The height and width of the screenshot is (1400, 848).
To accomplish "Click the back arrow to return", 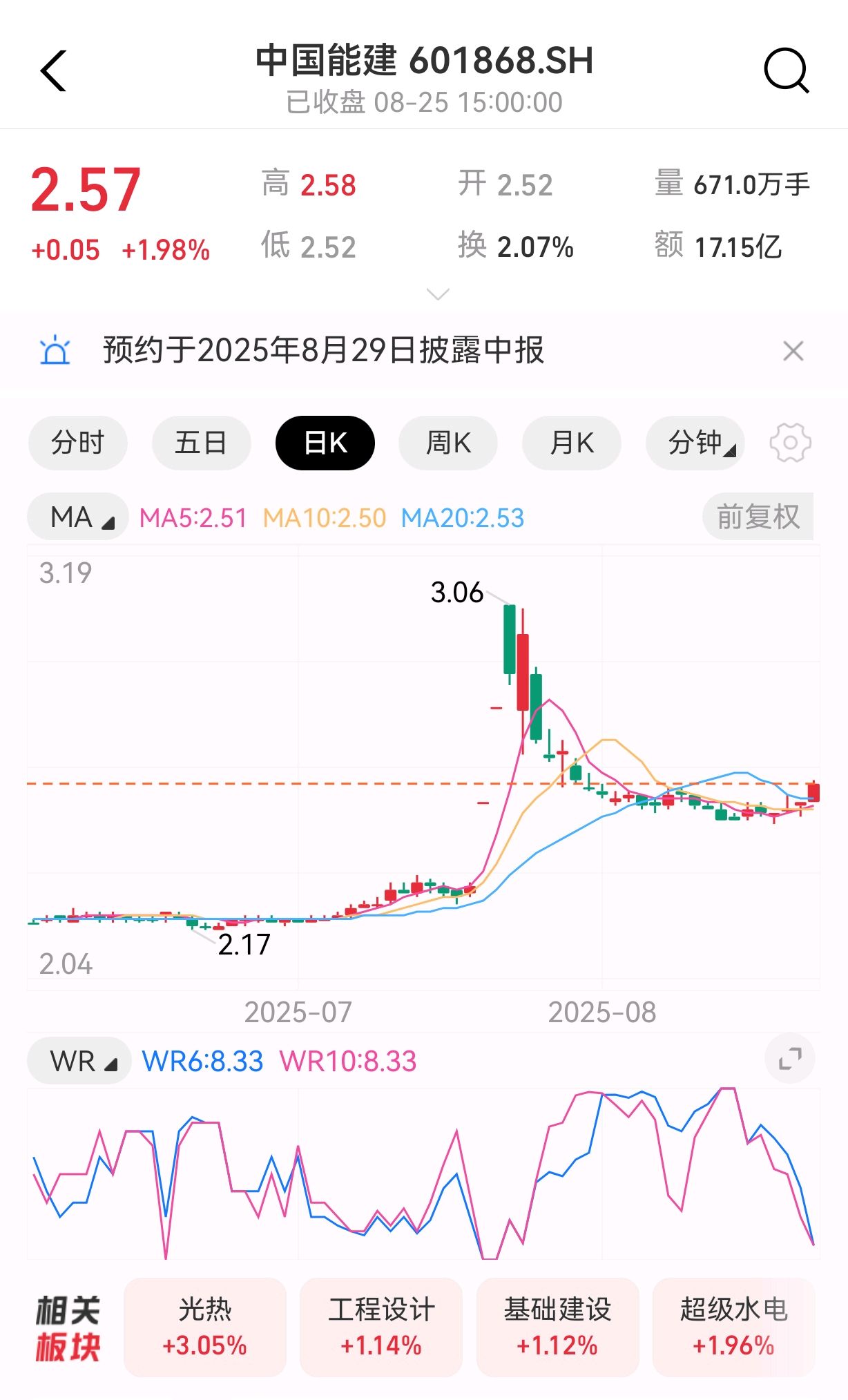I will (x=54, y=71).
